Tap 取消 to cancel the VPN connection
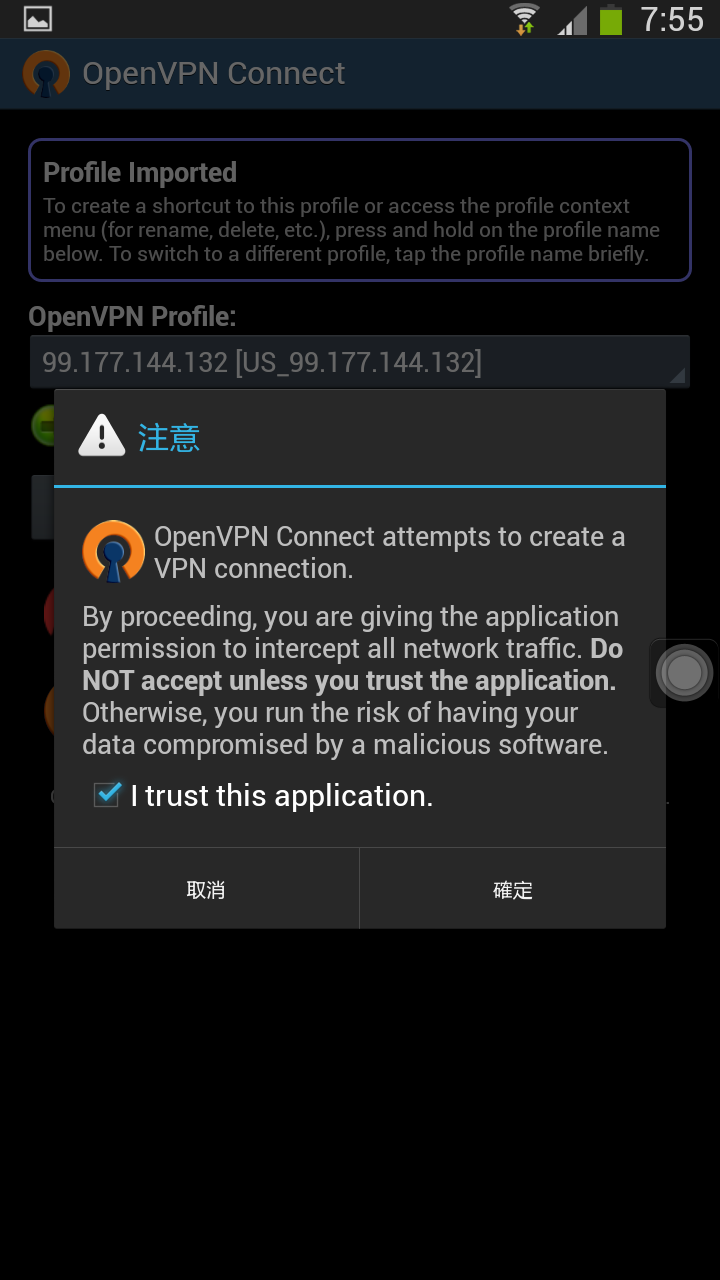The height and width of the screenshot is (1280, 720). (206, 888)
